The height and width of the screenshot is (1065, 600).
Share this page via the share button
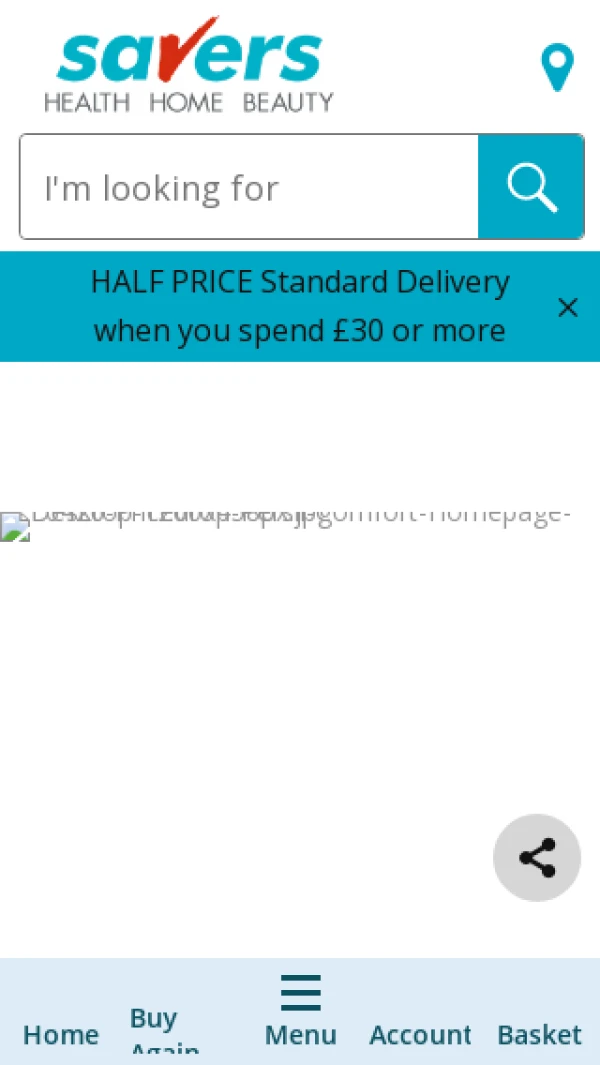(x=537, y=858)
